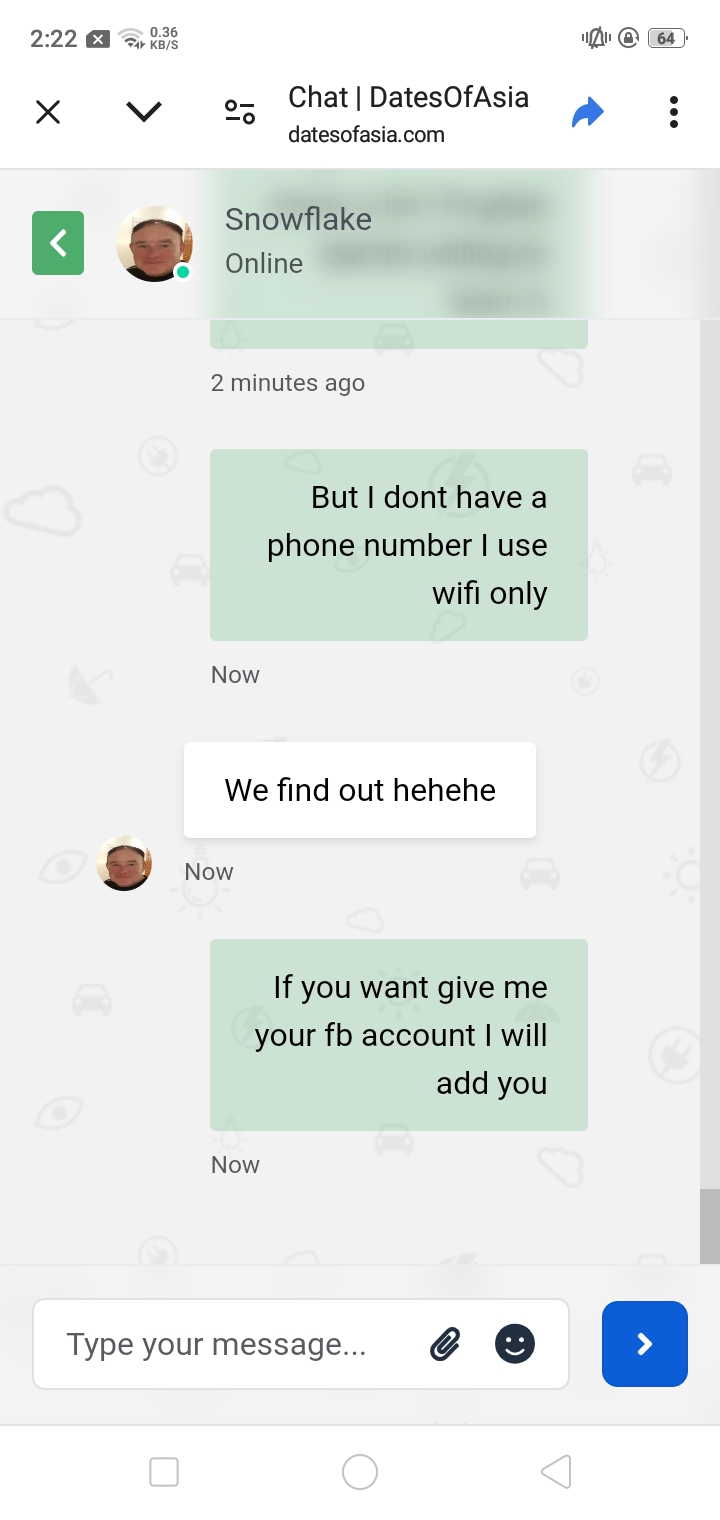Expand the browser tab dropdown chevron
Viewport: 720px width, 1520px height.
pyautogui.click(x=144, y=112)
